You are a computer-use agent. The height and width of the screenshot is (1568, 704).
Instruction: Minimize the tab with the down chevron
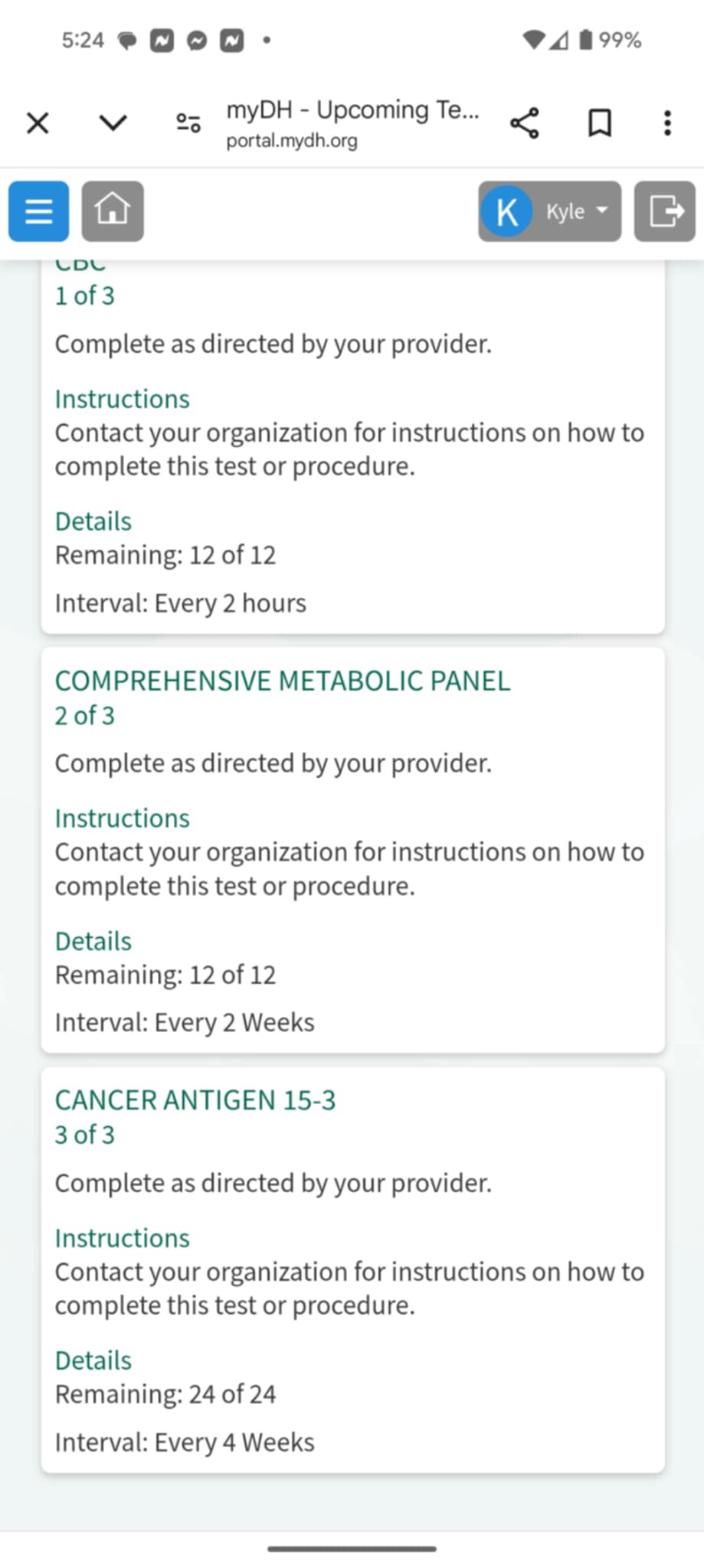113,122
